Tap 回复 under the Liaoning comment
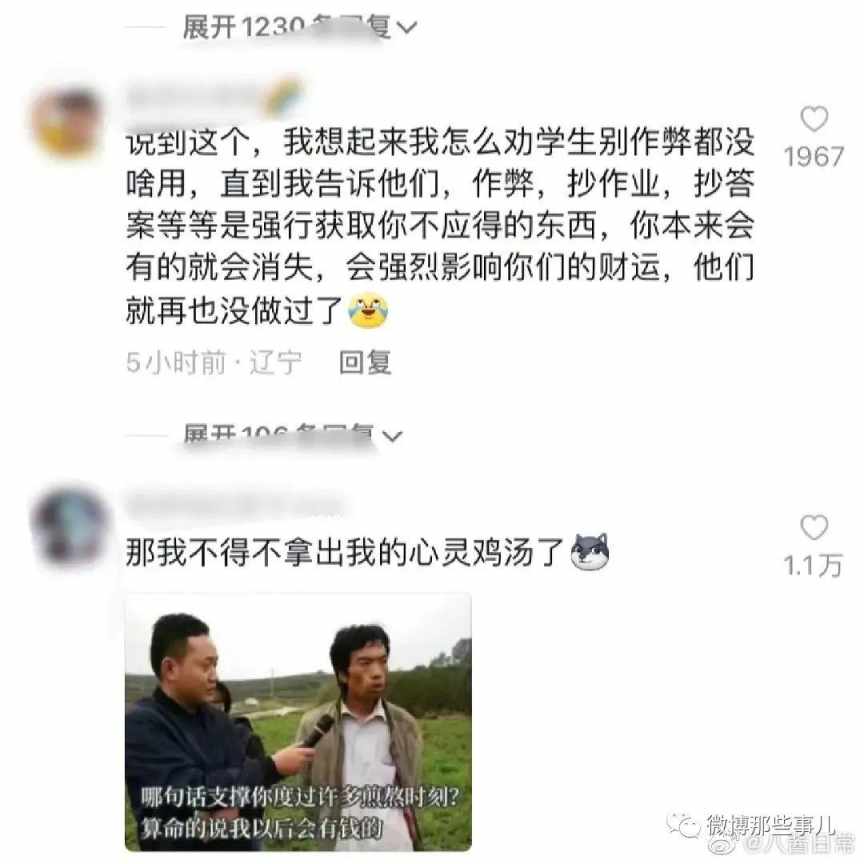Image resolution: width=864 pixels, height=864 pixels. (364, 362)
